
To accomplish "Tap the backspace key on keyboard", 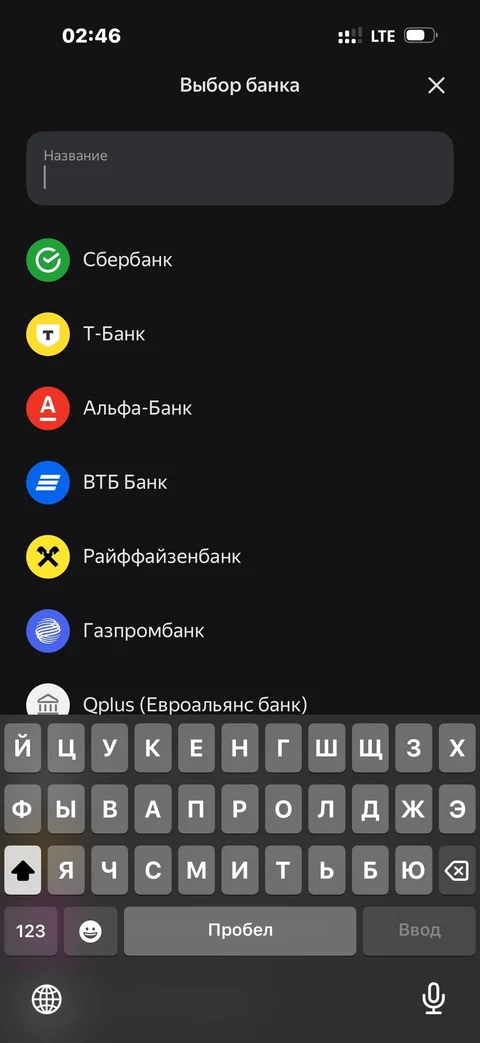I will tap(457, 870).
